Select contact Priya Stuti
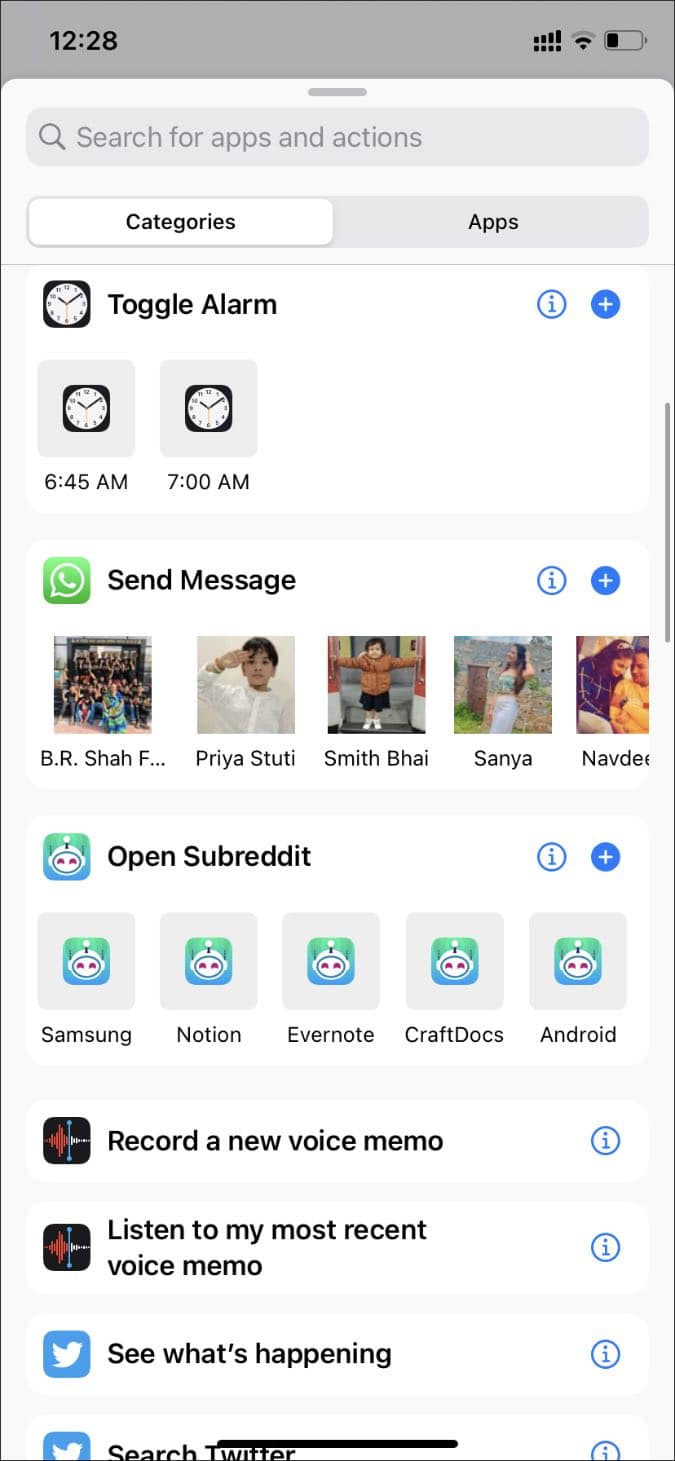The height and width of the screenshot is (1461, 675). [246, 685]
